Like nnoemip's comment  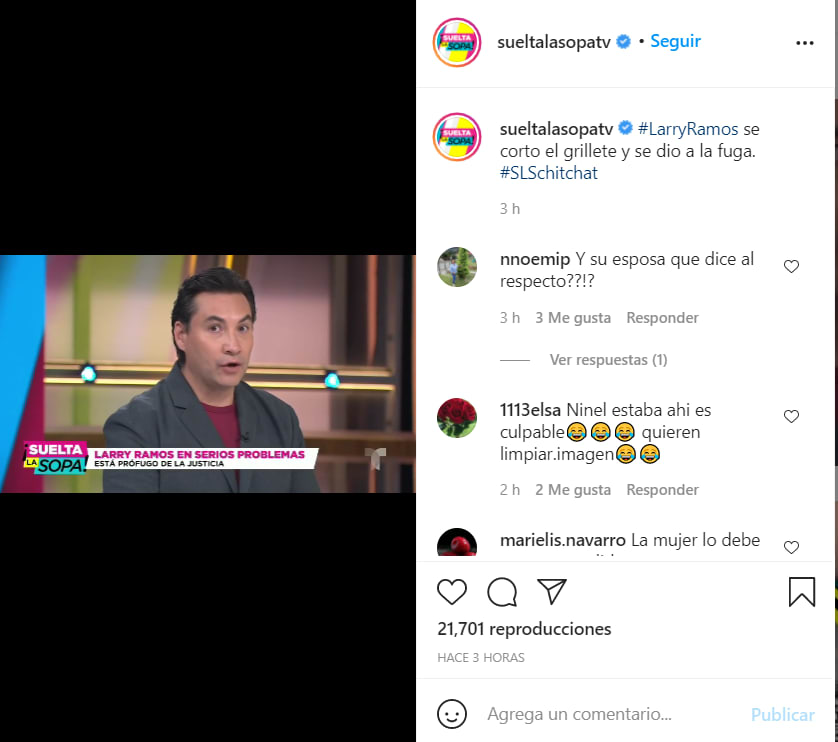tap(791, 267)
